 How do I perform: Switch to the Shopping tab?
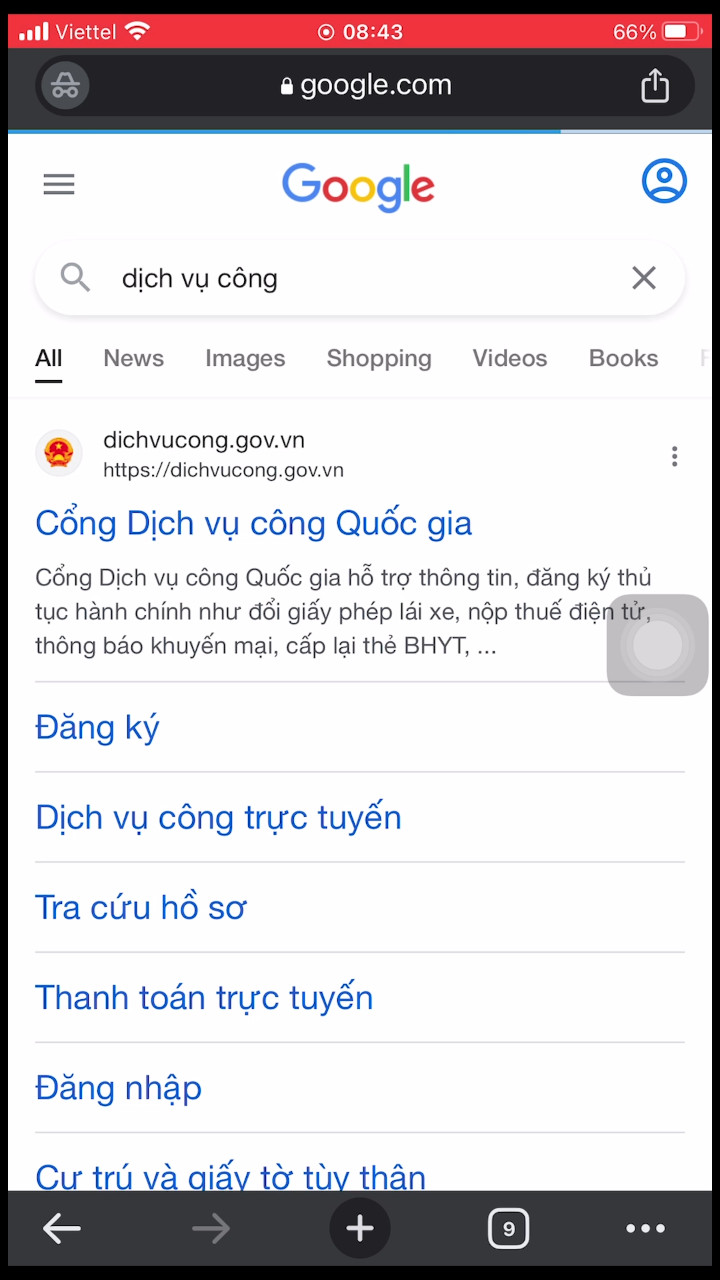tap(379, 358)
